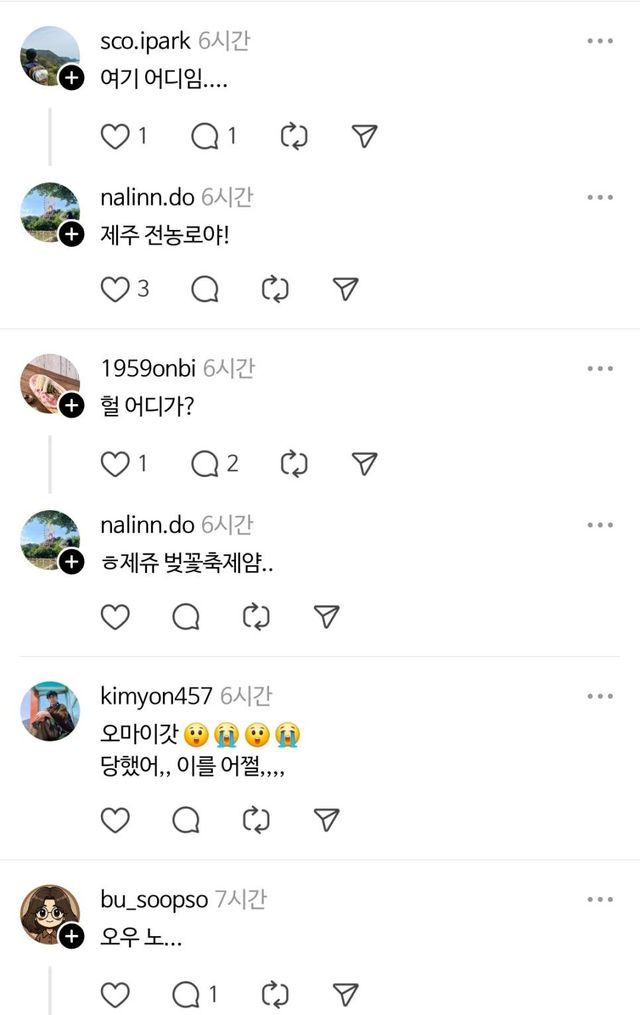Open kimyon457's profile picture
640x1015 pixels.
[x=50, y=711]
